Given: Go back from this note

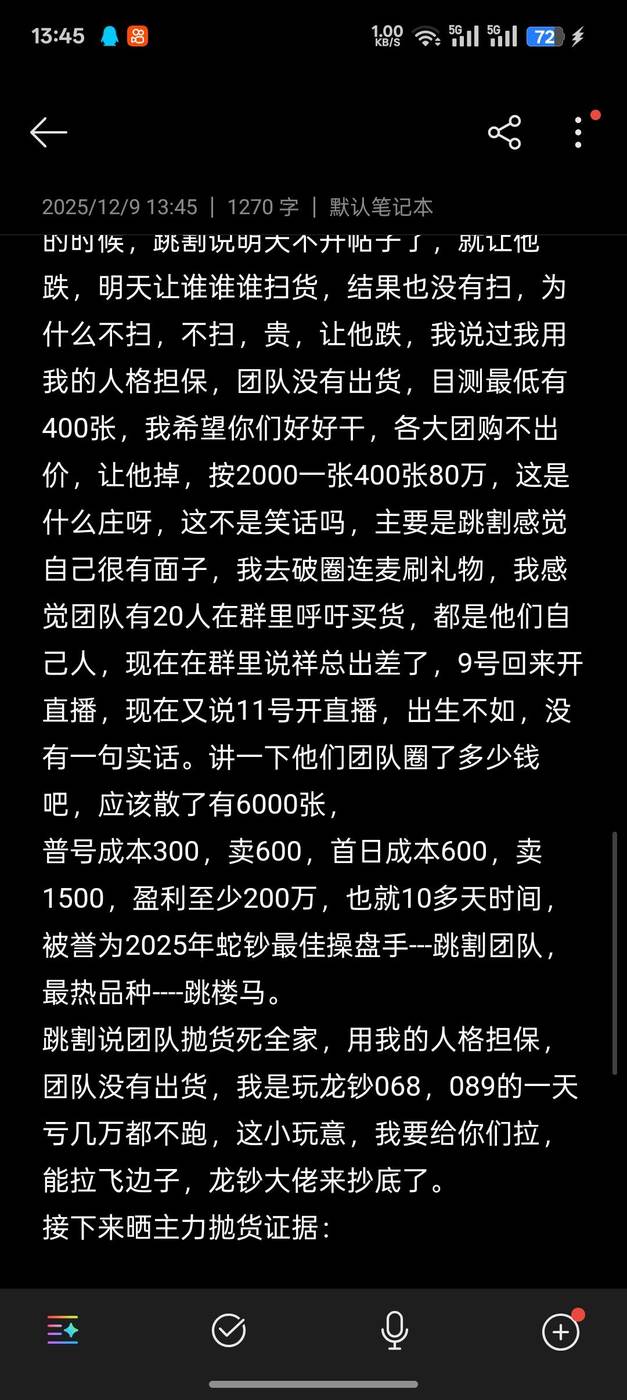Looking at the screenshot, I should tap(48, 132).
